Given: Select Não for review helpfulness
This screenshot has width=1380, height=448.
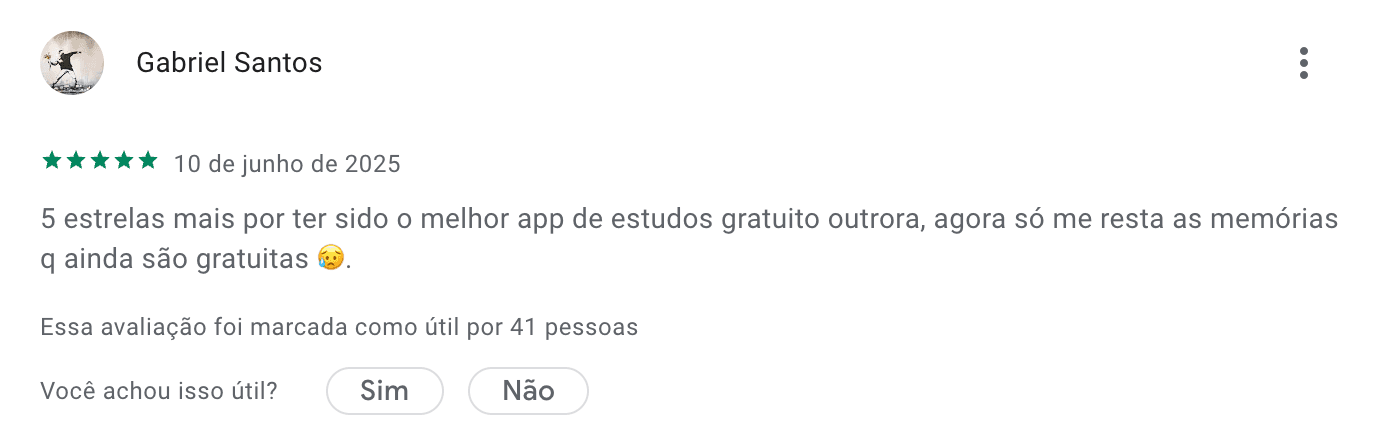Looking at the screenshot, I should pos(528,391).
